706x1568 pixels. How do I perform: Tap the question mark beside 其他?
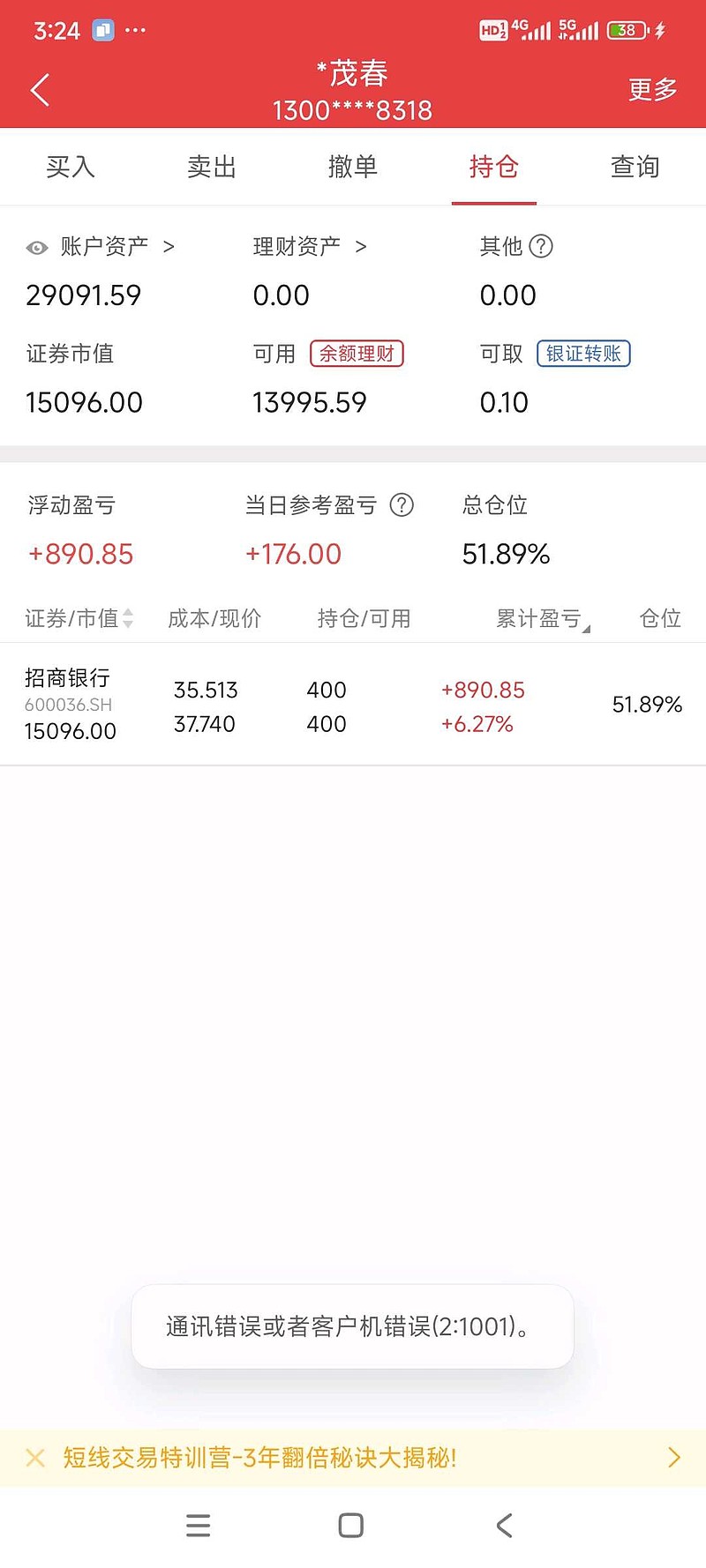click(x=541, y=247)
